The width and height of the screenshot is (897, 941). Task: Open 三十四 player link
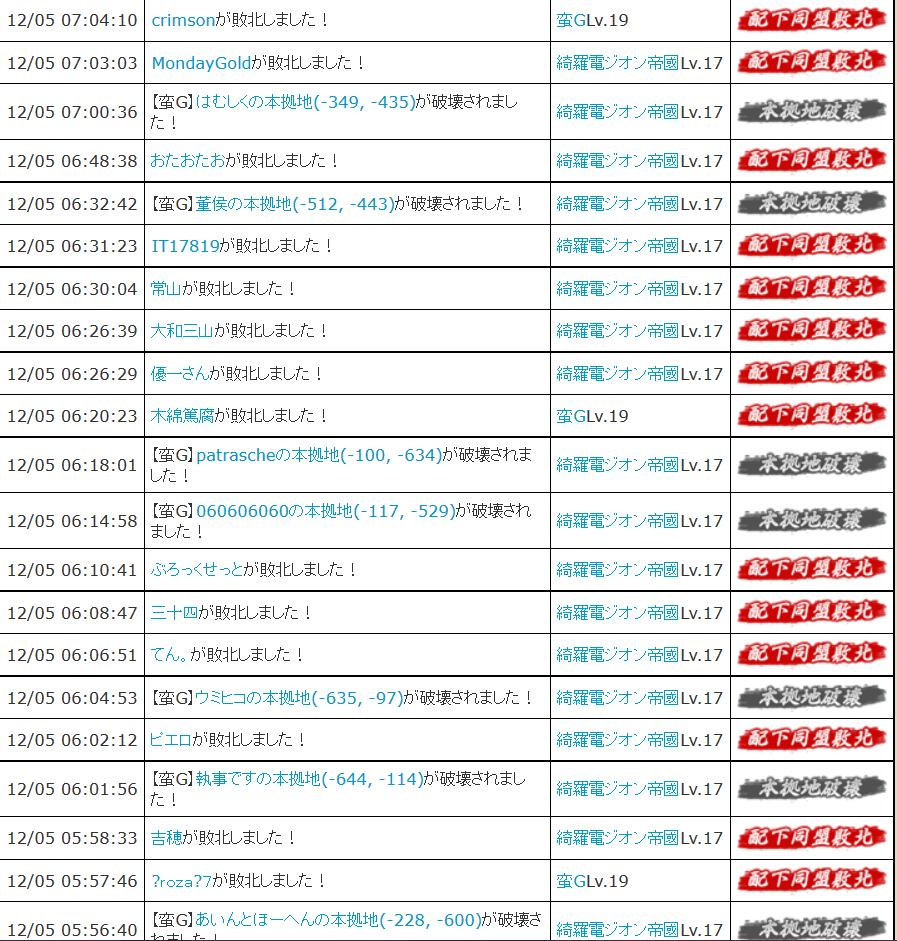tap(174, 613)
